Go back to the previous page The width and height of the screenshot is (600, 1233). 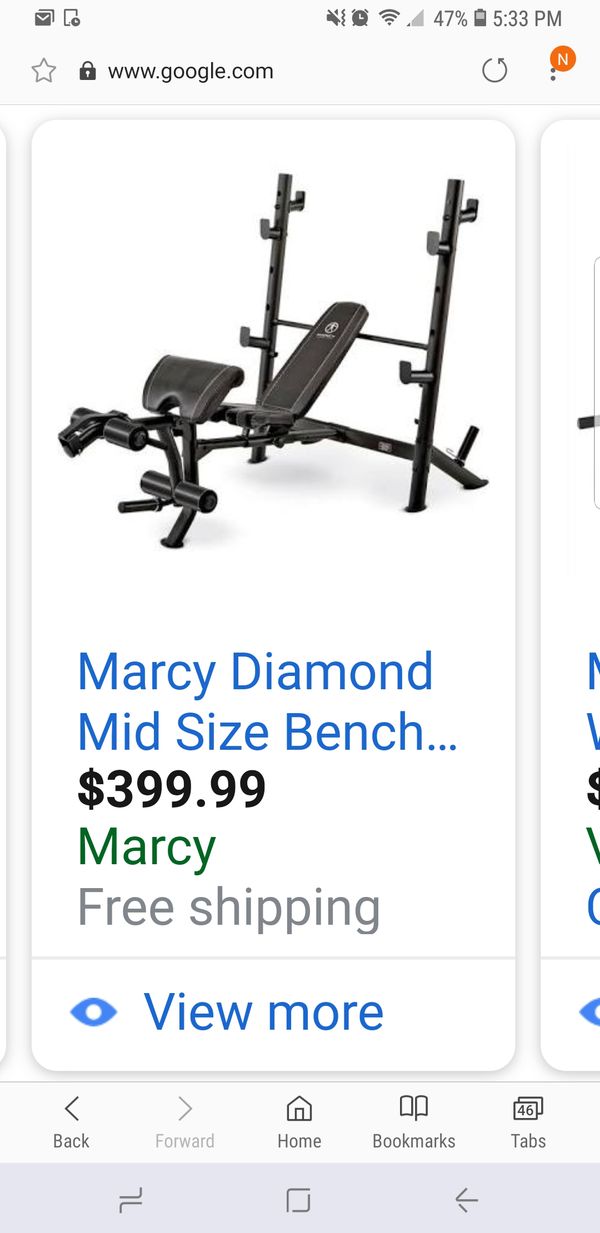pyautogui.click(x=71, y=1122)
